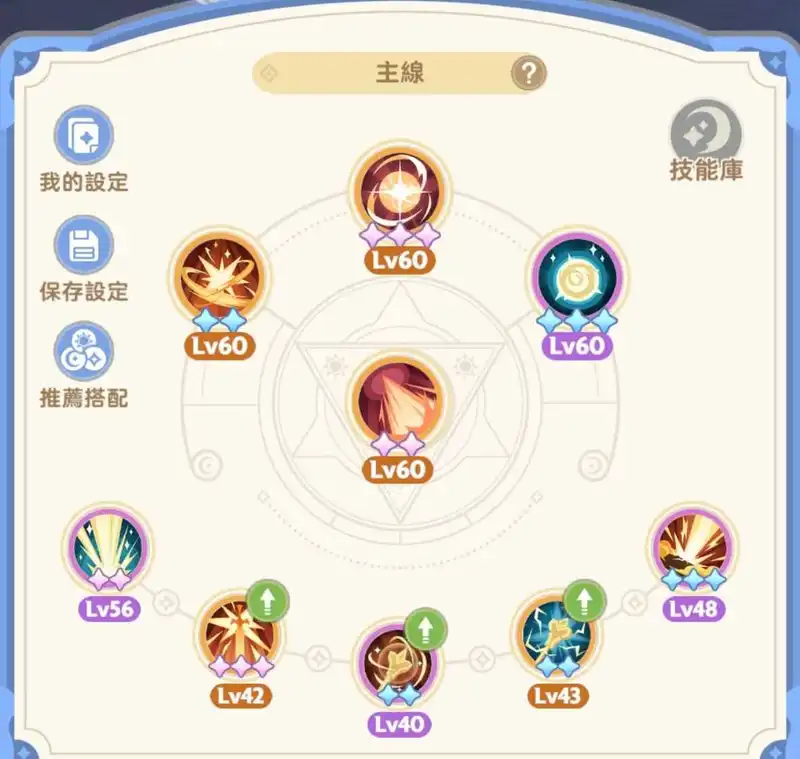
Task: Open 推薦搭配 recommended builds
Action: (84, 353)
